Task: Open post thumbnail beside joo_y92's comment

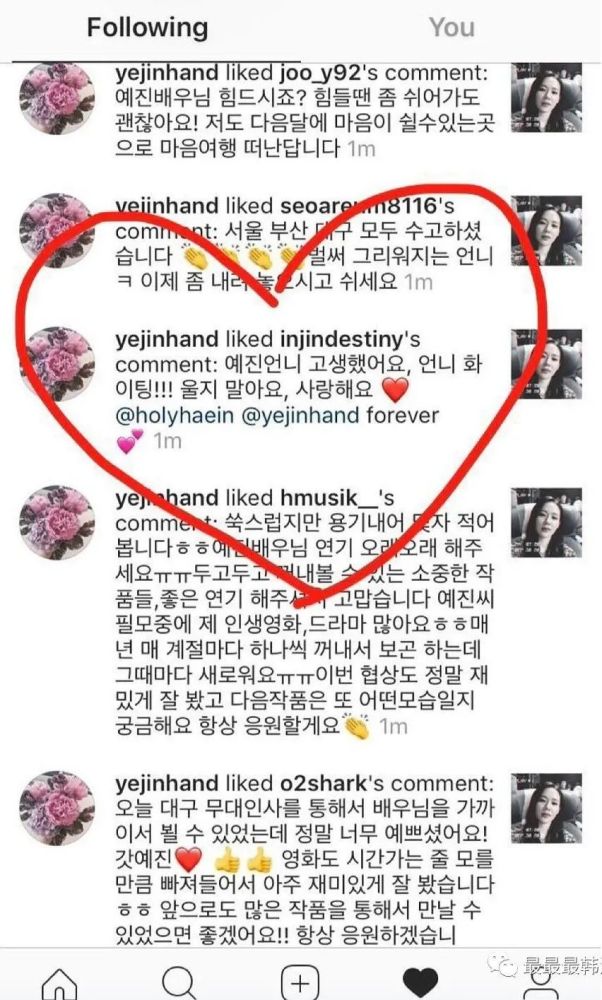Action: coord(547,98)
